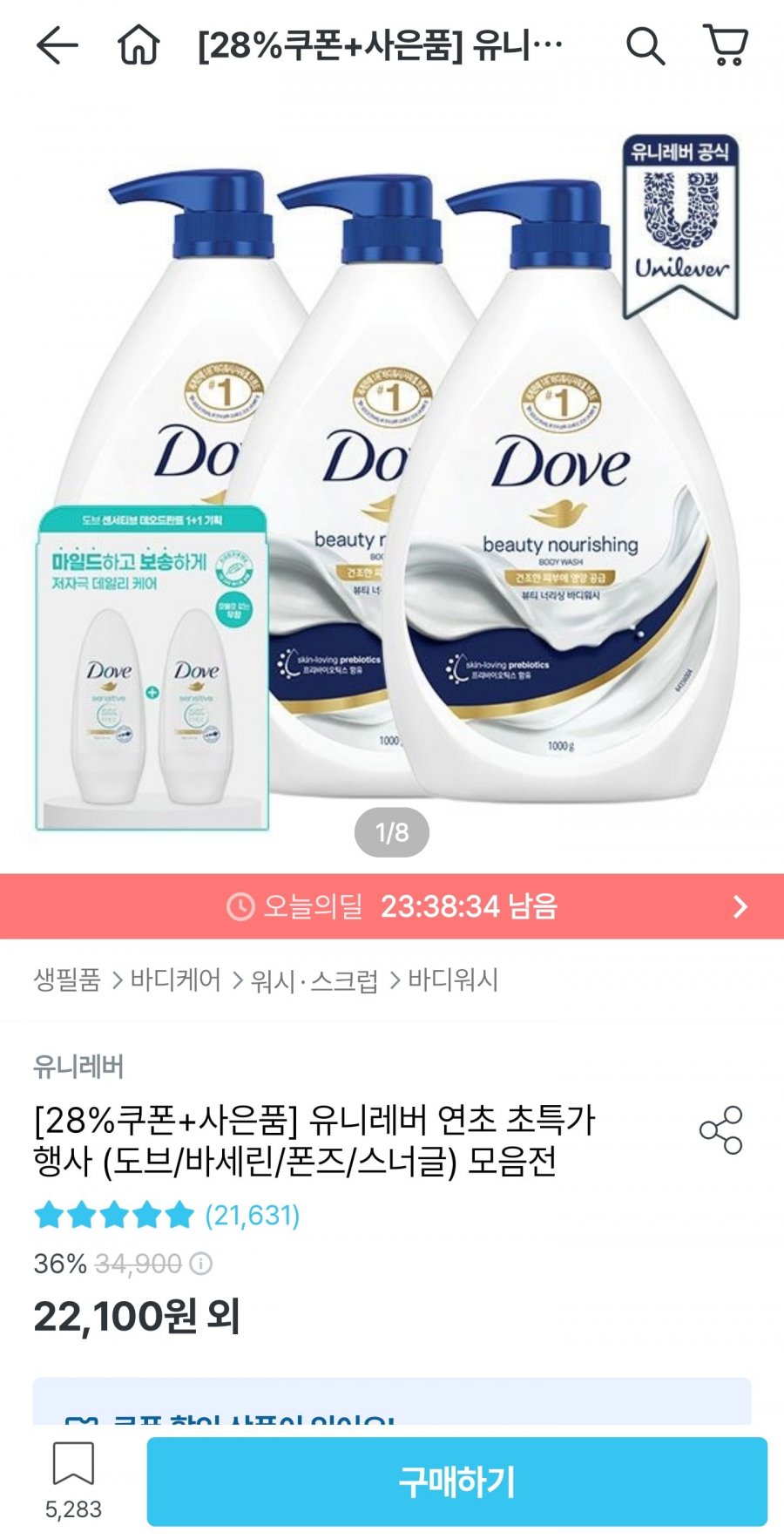
Task: Go back using the top arrow
Action: 57,45
